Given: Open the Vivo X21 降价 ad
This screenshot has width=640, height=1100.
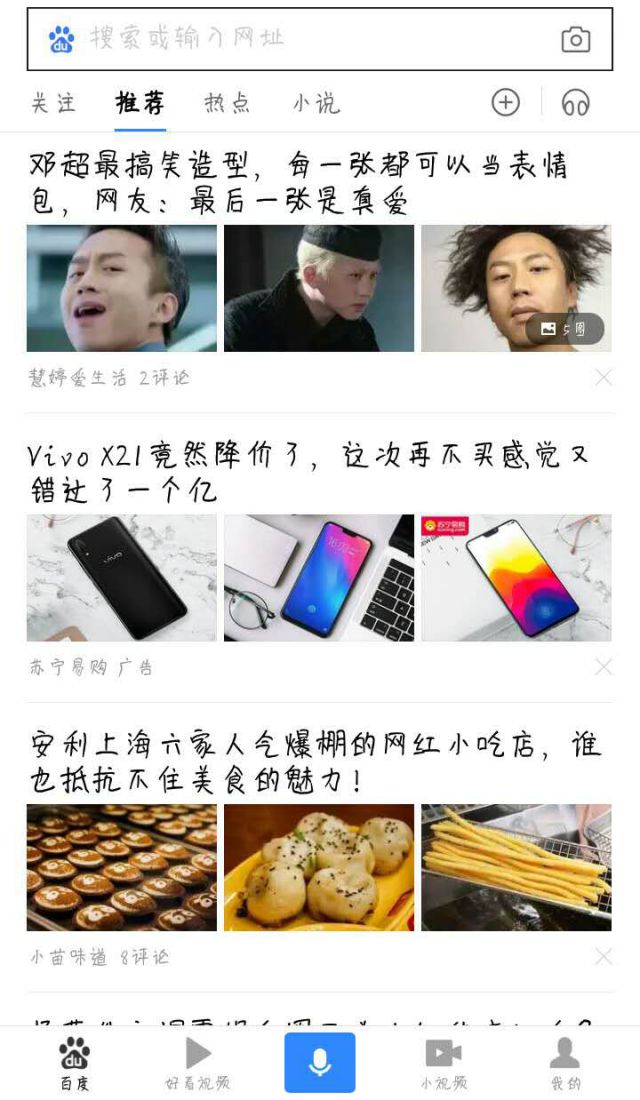Looking at the screenshot, I should coord(300,472).
